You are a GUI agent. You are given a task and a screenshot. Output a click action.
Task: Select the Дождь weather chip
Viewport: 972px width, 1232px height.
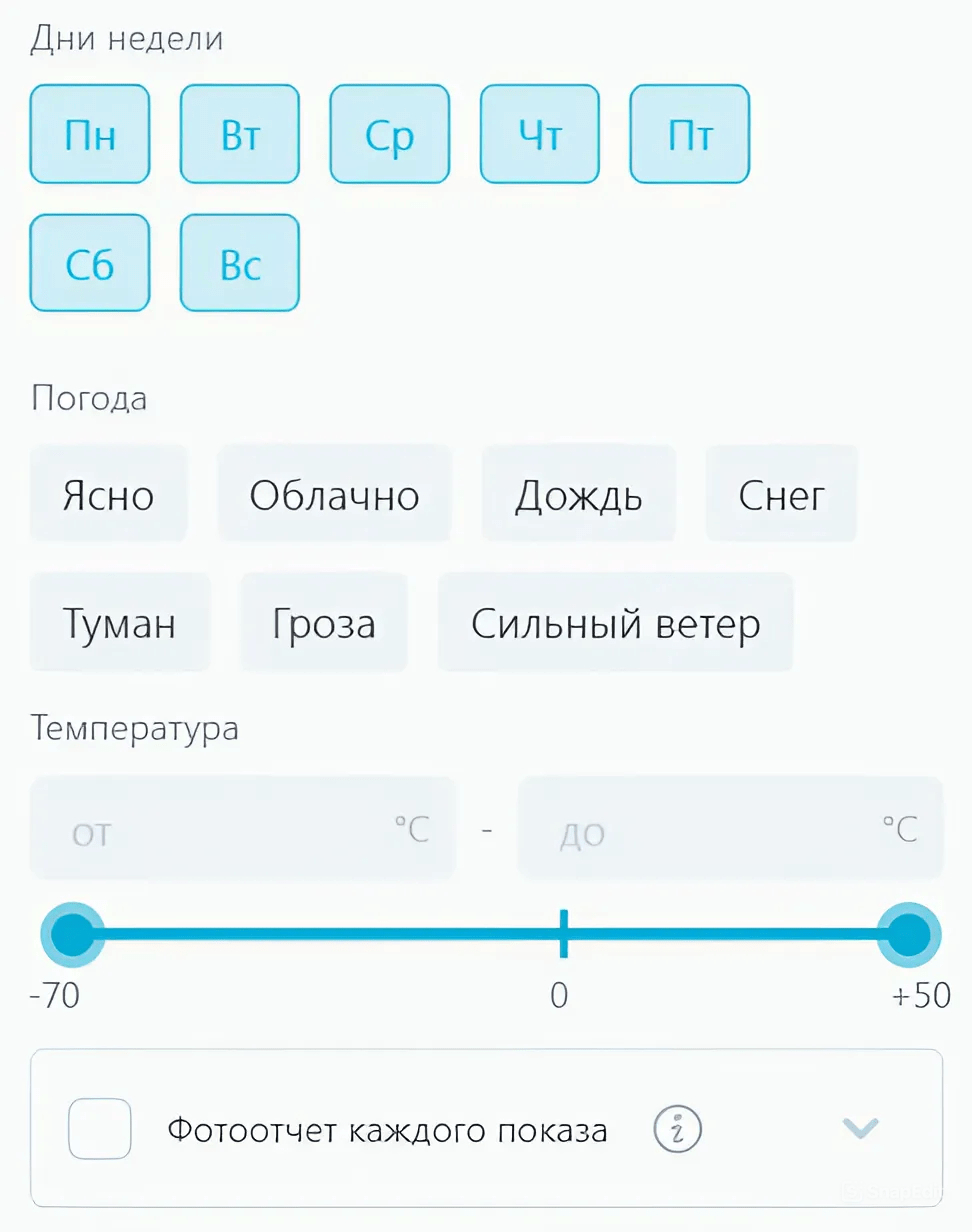pyautogui.click(x=578, y=494)
